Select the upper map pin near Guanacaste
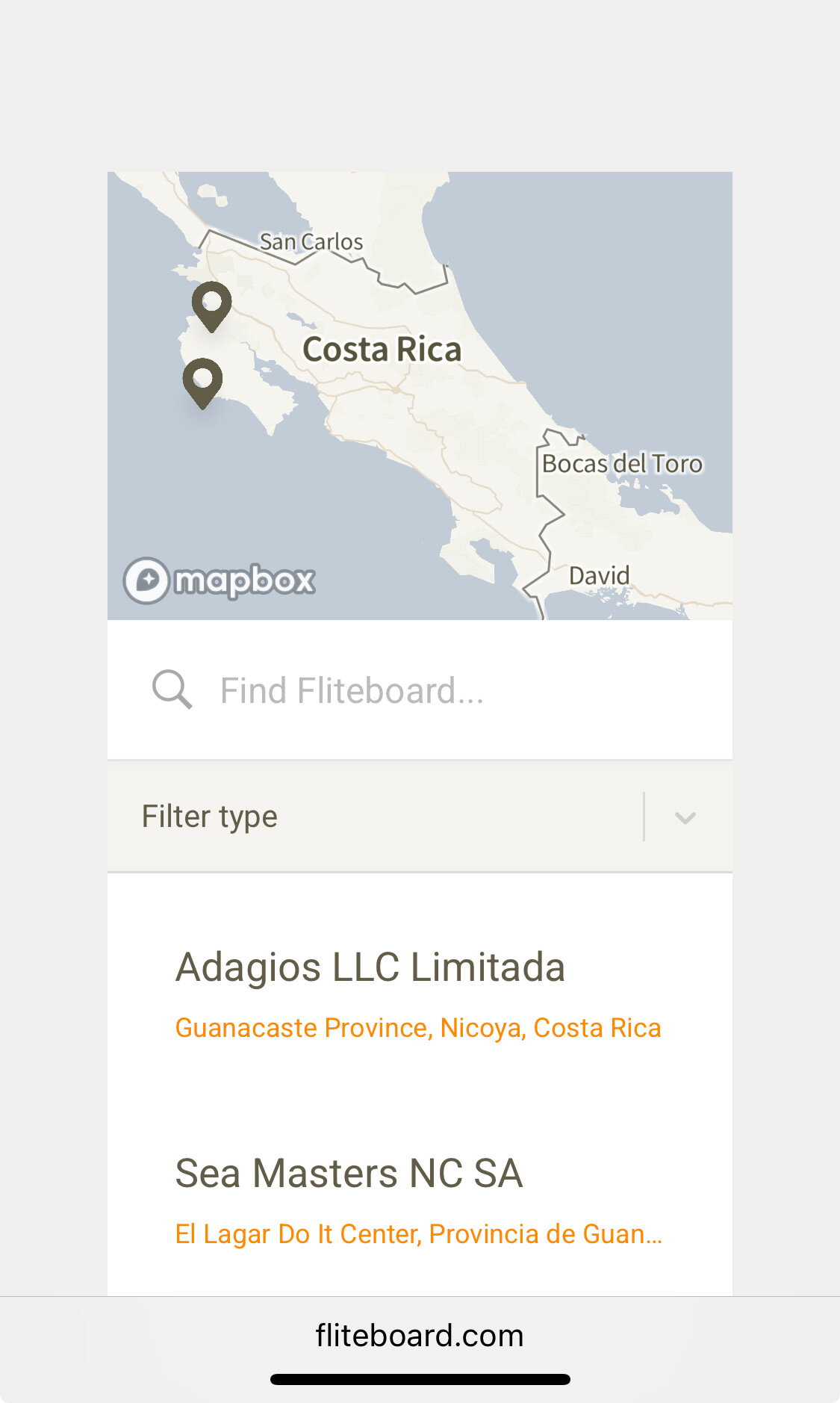Viewport: 840px width, 1403px height. pos(212,307)
